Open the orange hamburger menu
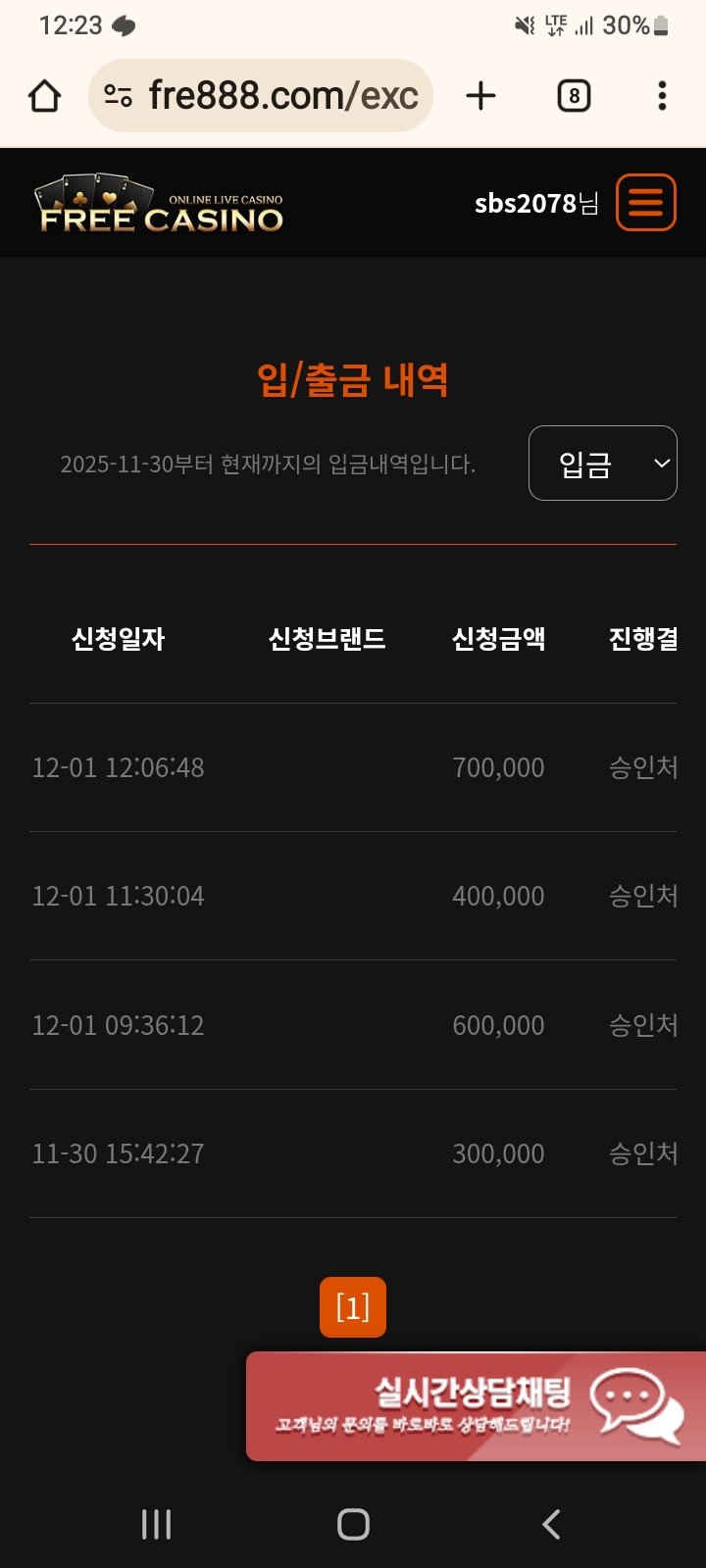 pos(645,203)
